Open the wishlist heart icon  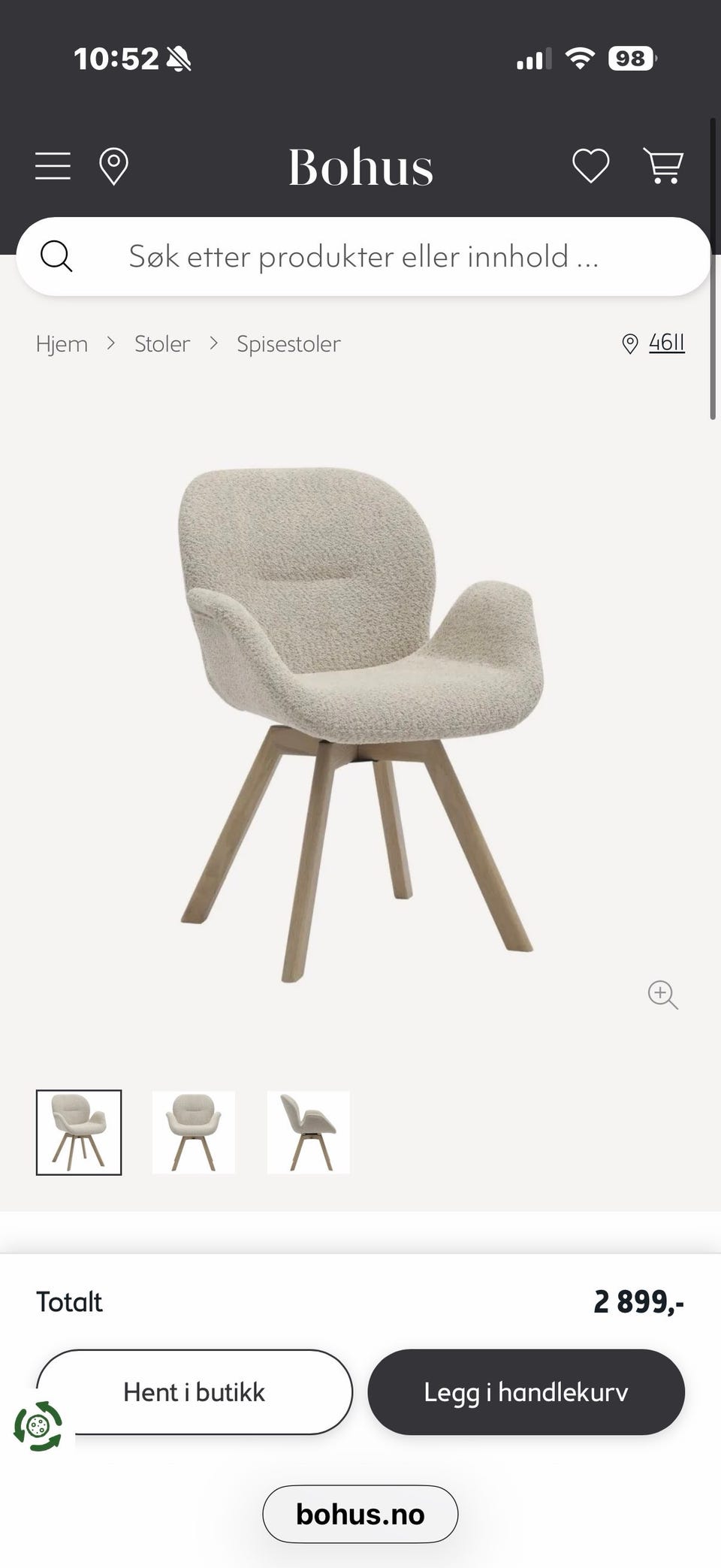click(x=591, y=166)
